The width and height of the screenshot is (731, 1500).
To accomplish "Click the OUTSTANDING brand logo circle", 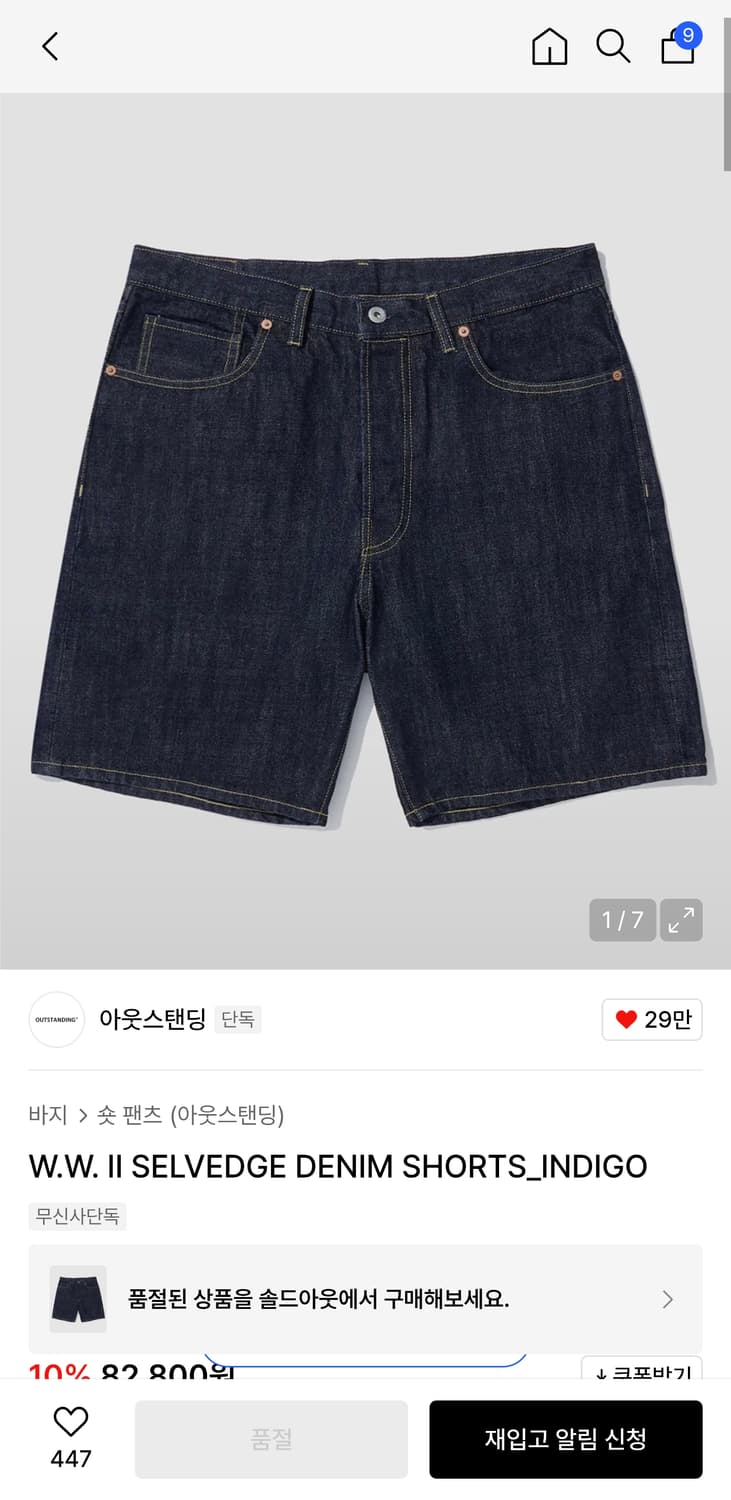I will point(56,1019).
